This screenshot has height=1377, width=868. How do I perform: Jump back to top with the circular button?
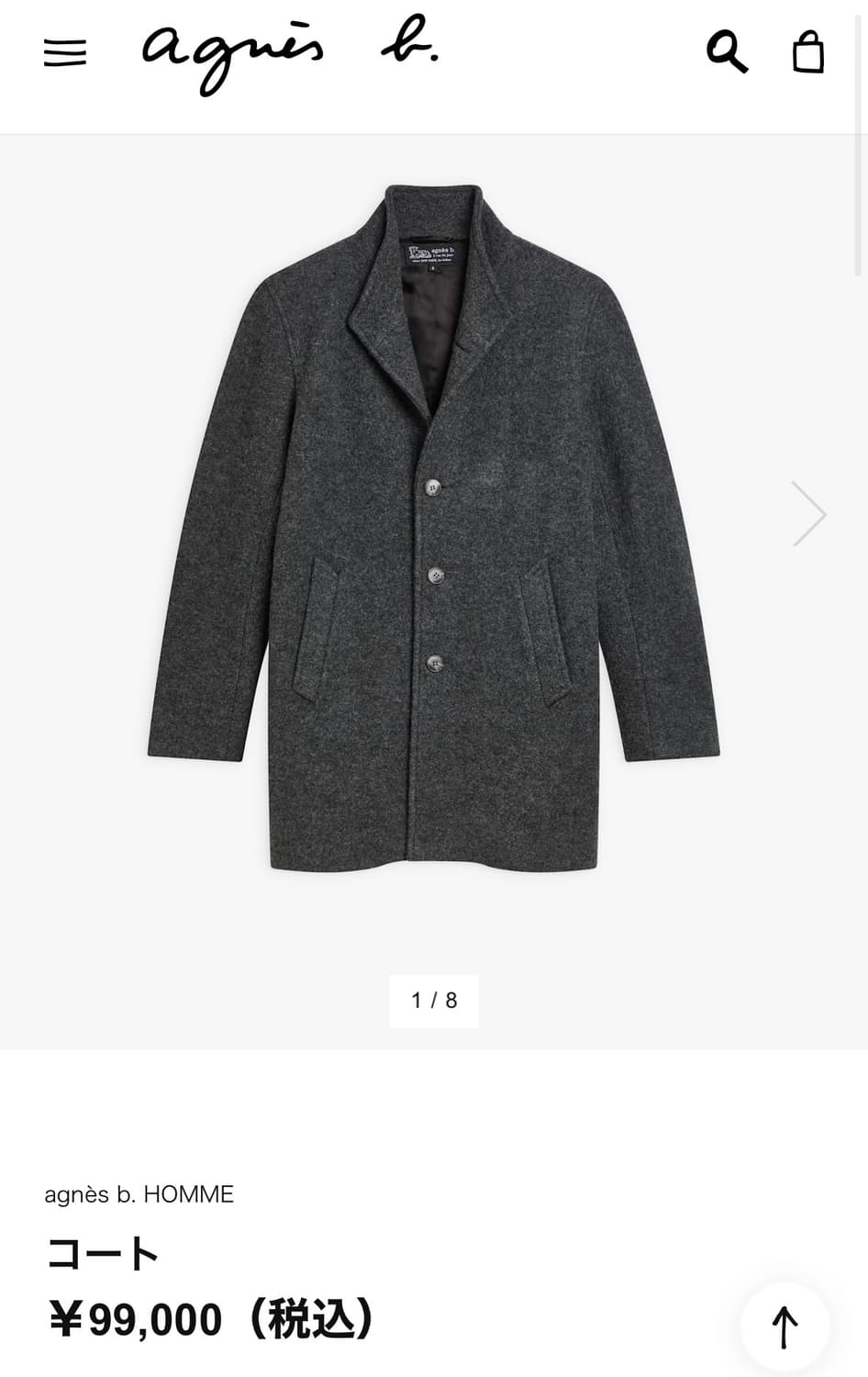click(785, 1325)
